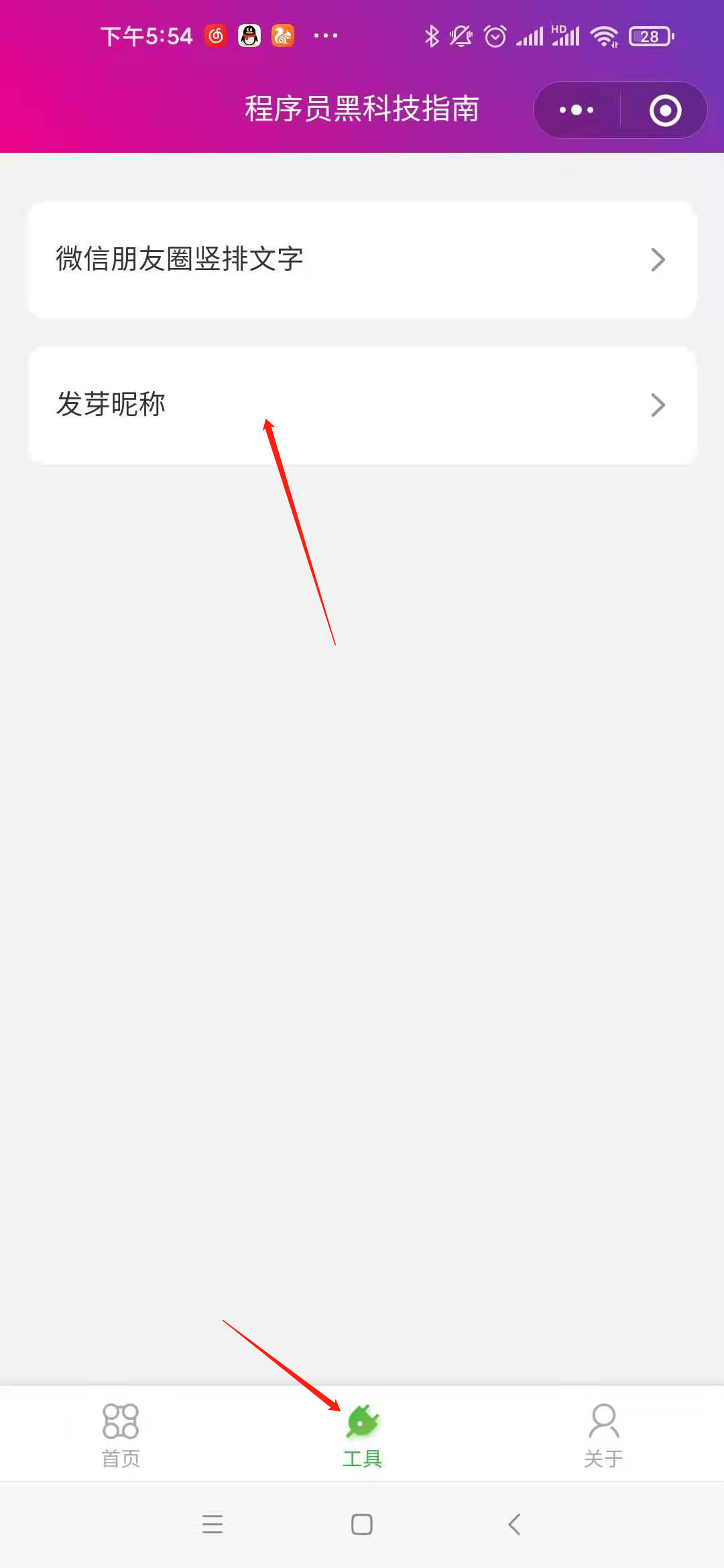Viewport: 724px width, 1568px height.
Task: Tap the system home button
Action: (362, 1524)
